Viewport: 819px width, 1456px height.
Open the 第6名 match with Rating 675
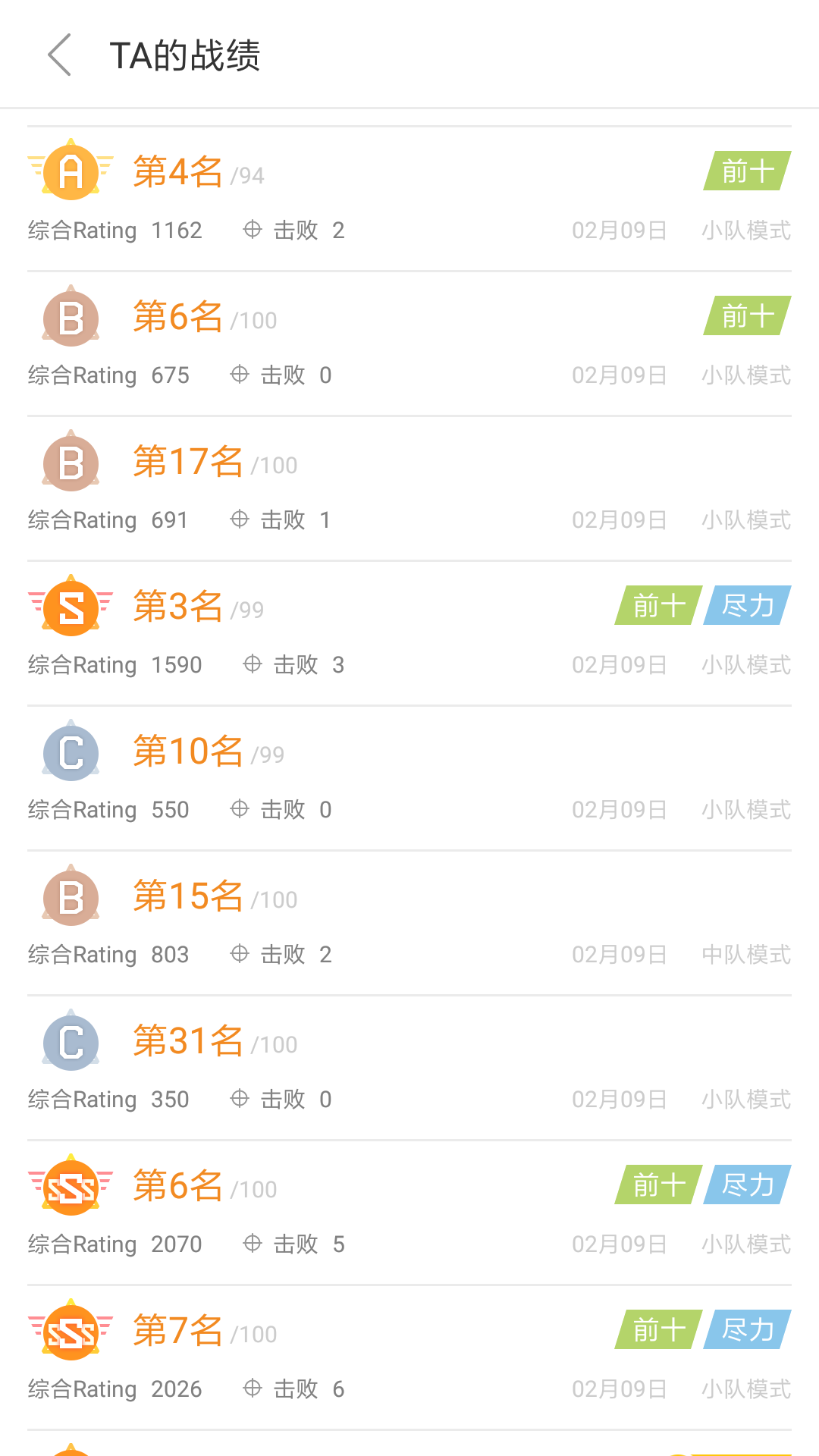point(409,344)
